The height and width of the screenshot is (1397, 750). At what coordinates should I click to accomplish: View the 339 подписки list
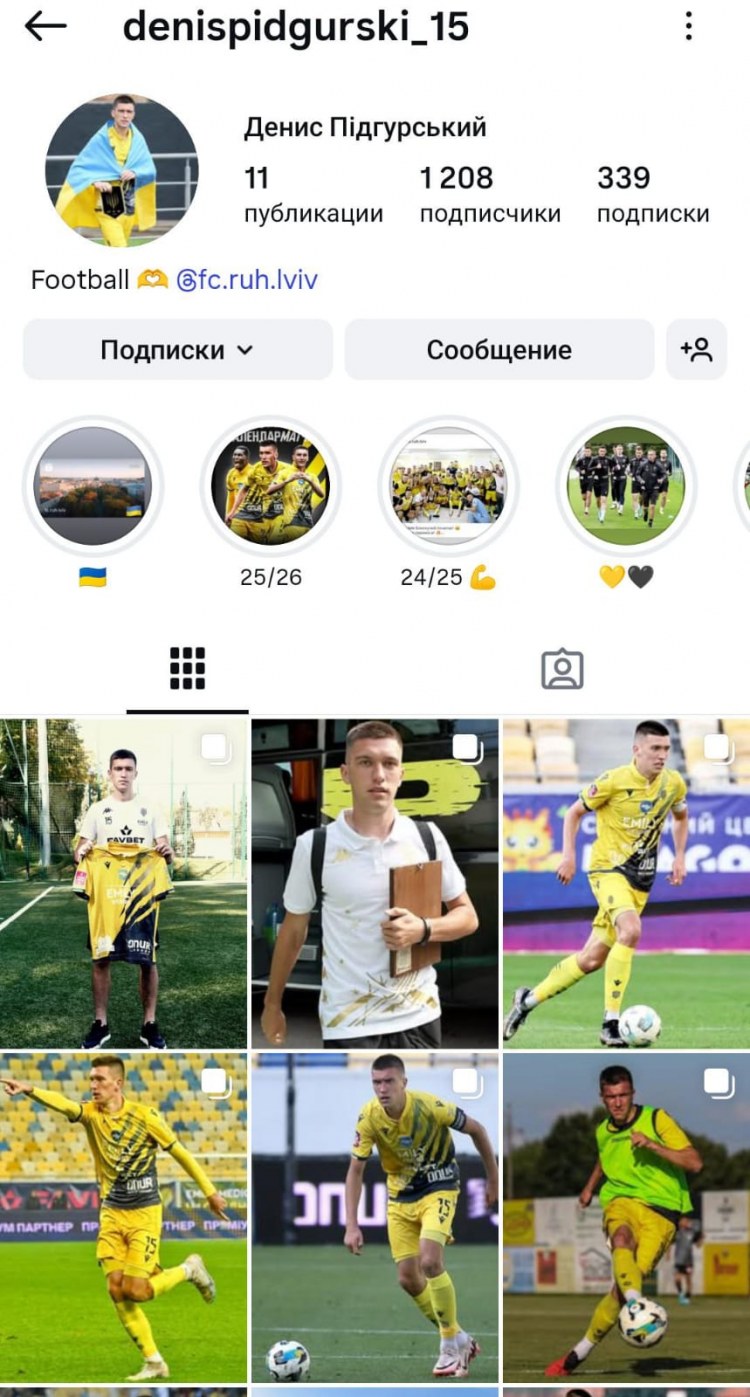[x=652, y=194]
